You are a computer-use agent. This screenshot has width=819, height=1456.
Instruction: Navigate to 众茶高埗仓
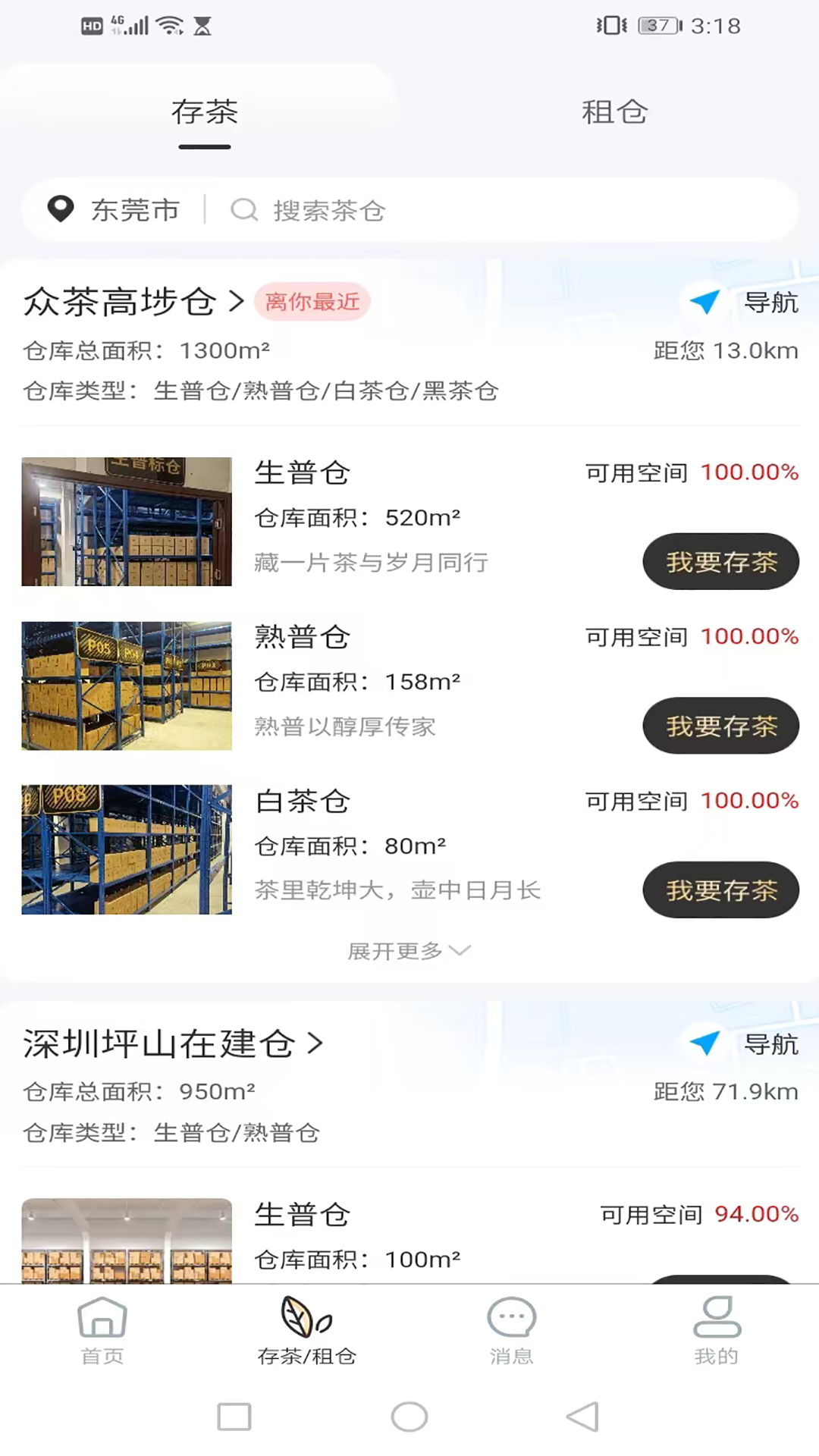[x=745, y=302]
